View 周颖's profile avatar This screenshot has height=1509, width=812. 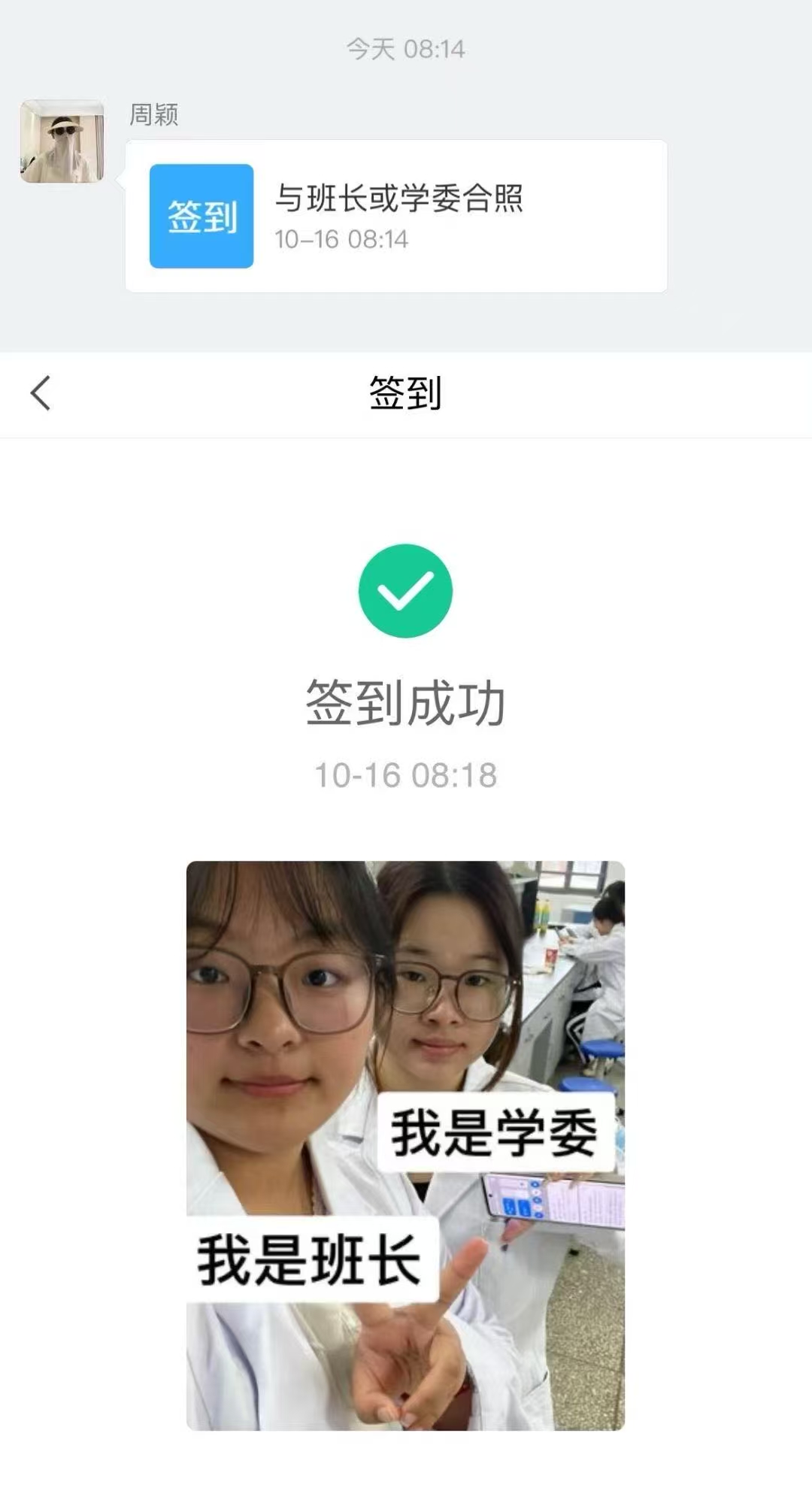click(62, 141)
